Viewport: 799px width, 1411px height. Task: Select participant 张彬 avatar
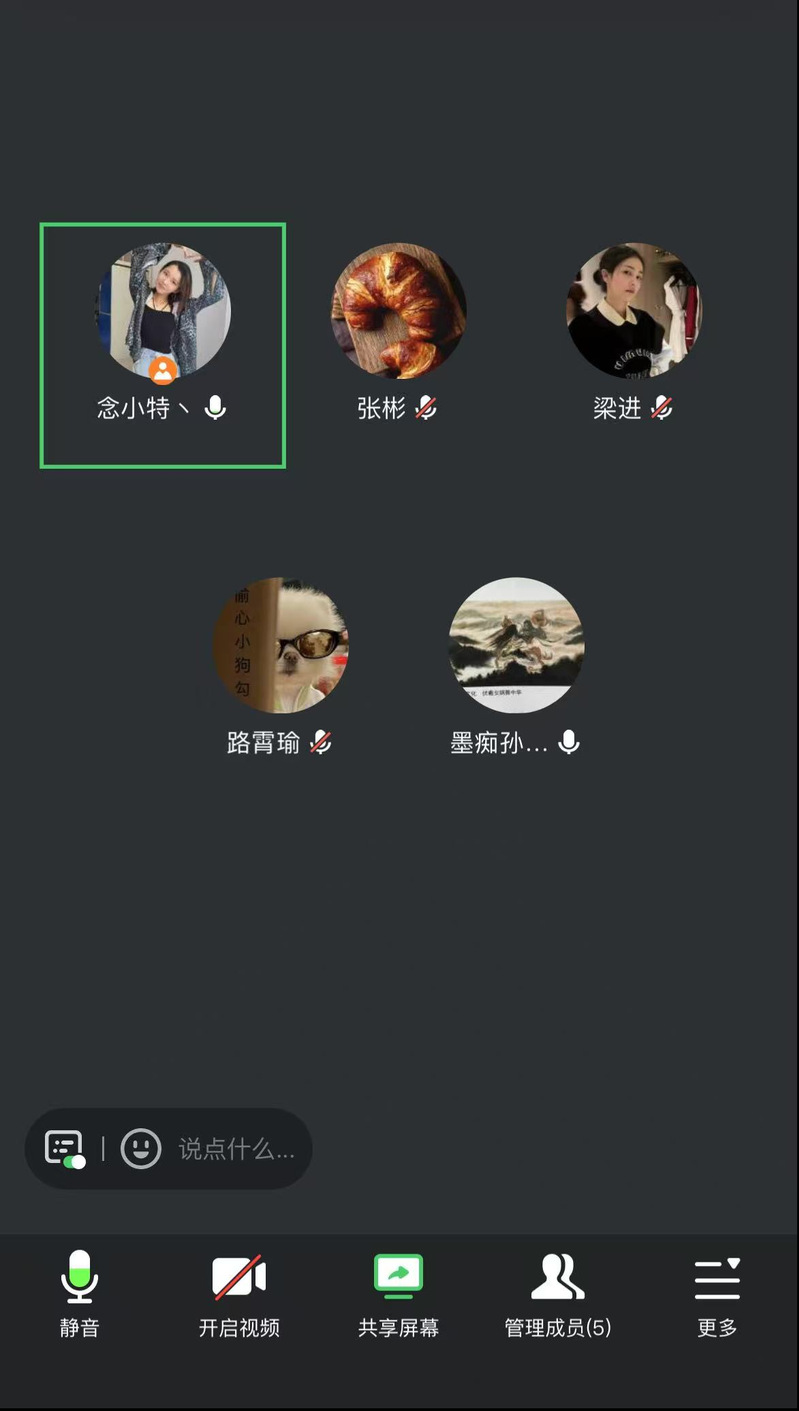[399, 311]
